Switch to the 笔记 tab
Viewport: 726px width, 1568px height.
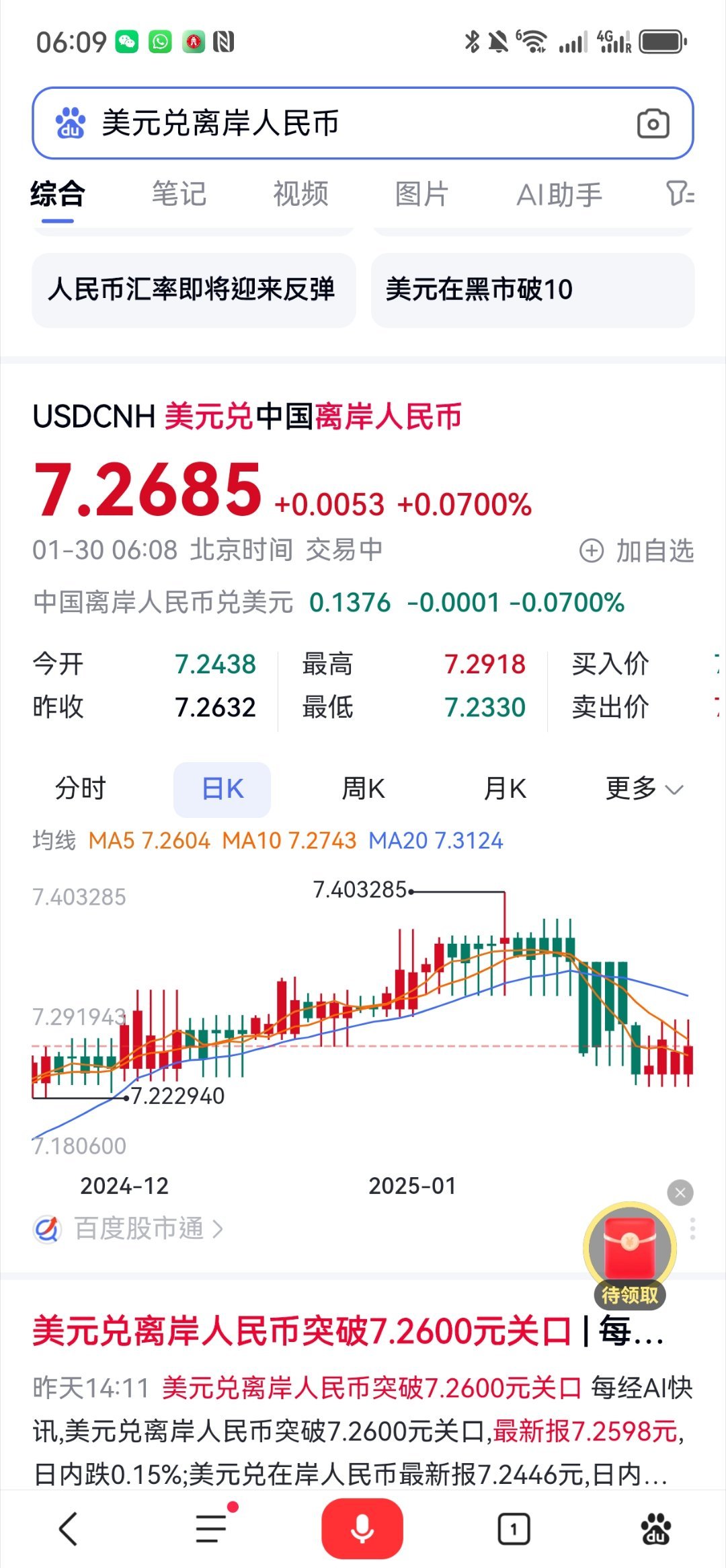coord(179,194)
